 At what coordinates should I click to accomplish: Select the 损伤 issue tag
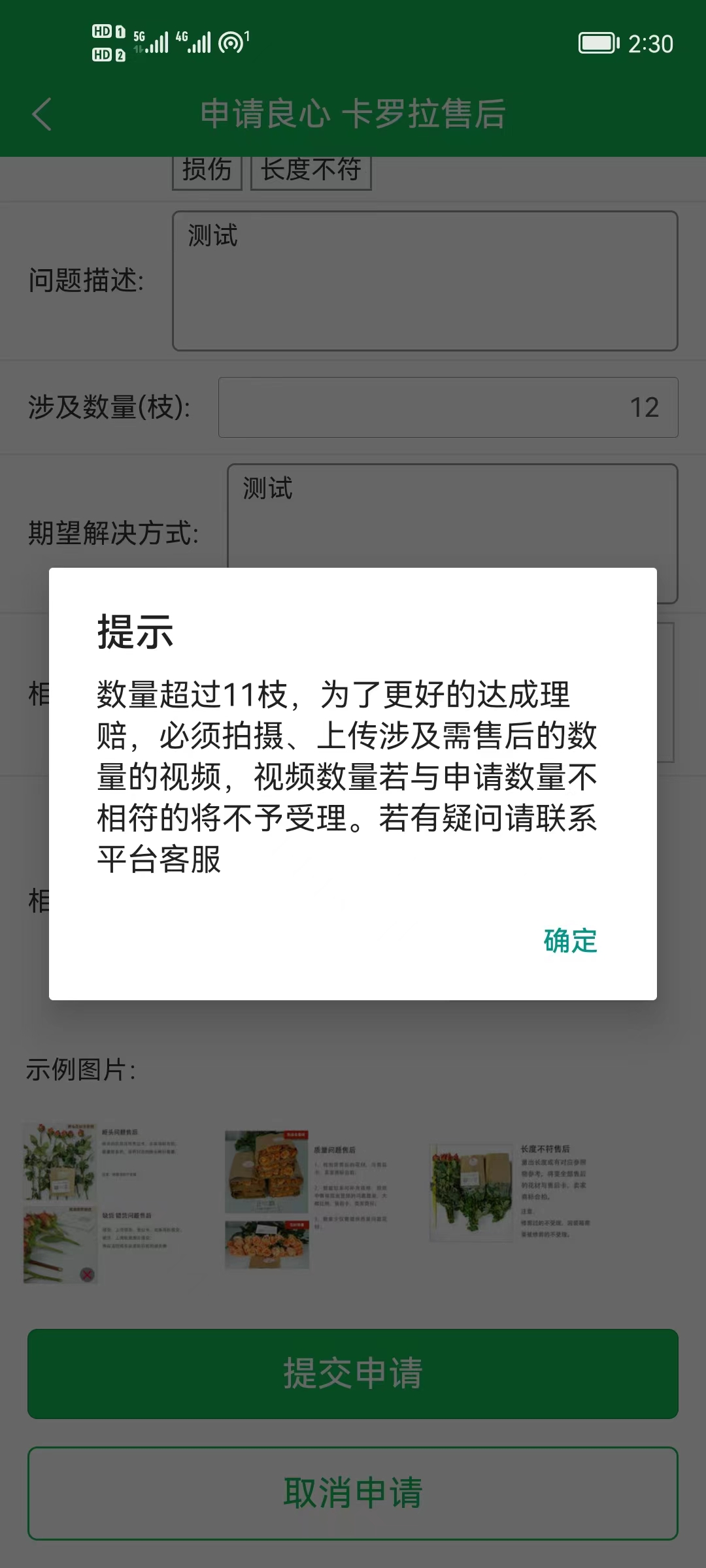(x=207, y=171)
